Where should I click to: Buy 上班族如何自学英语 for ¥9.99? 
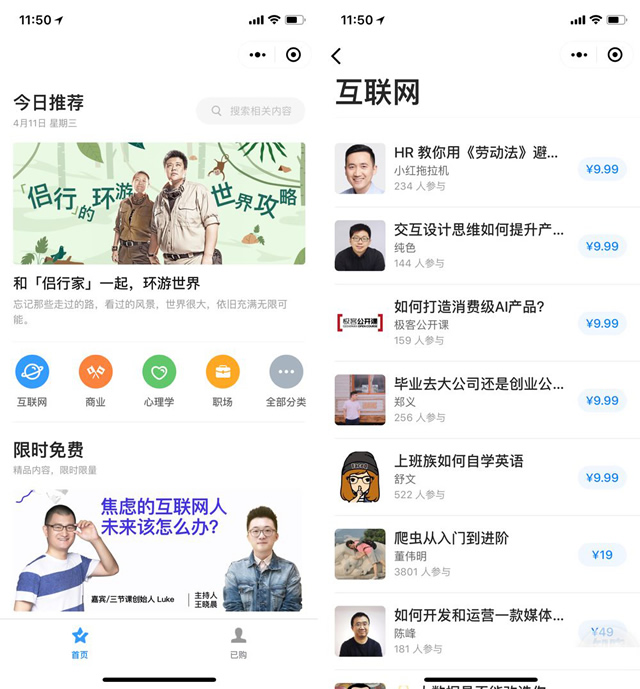[602, 477]
